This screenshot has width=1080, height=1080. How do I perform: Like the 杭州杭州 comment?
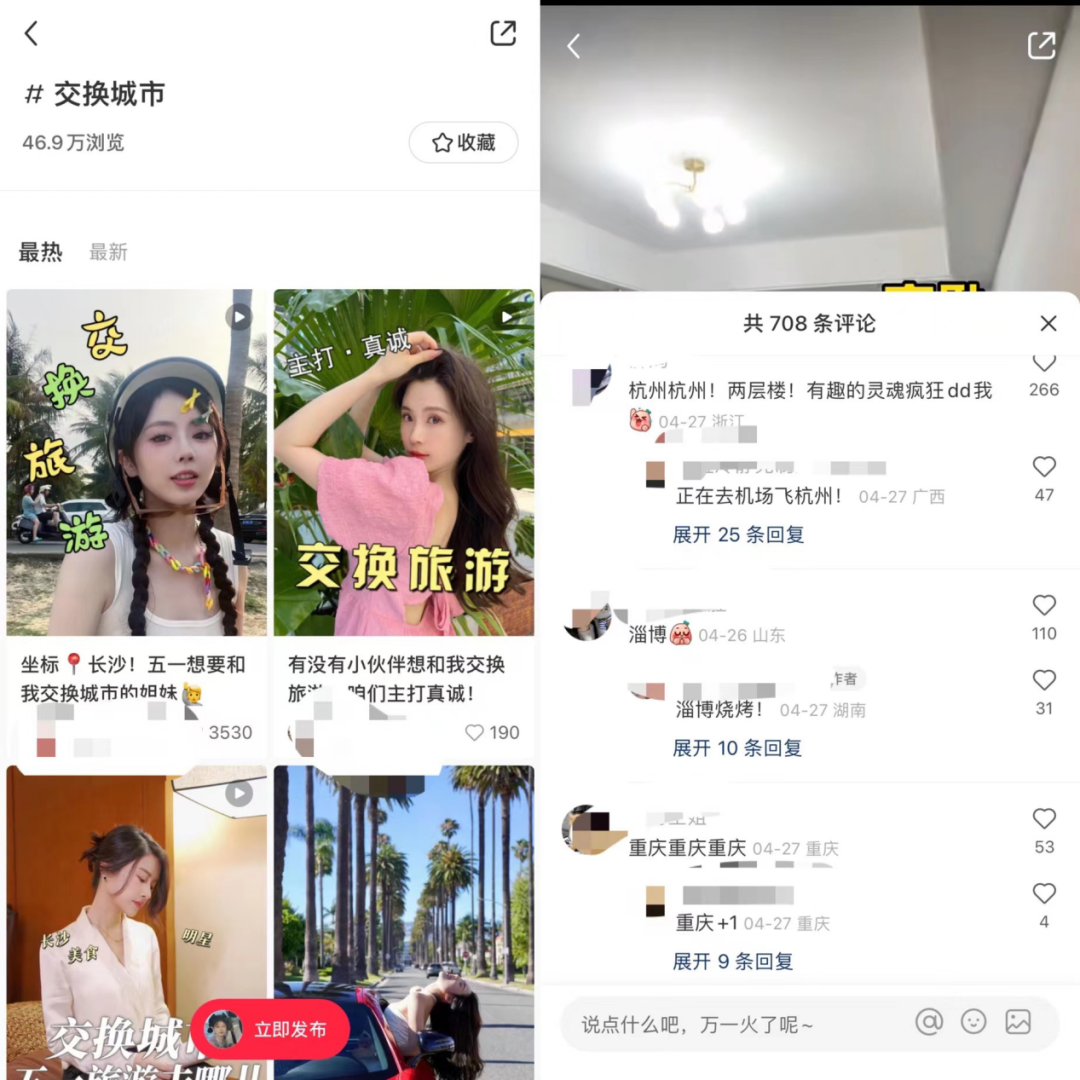tap(1044, 364)
